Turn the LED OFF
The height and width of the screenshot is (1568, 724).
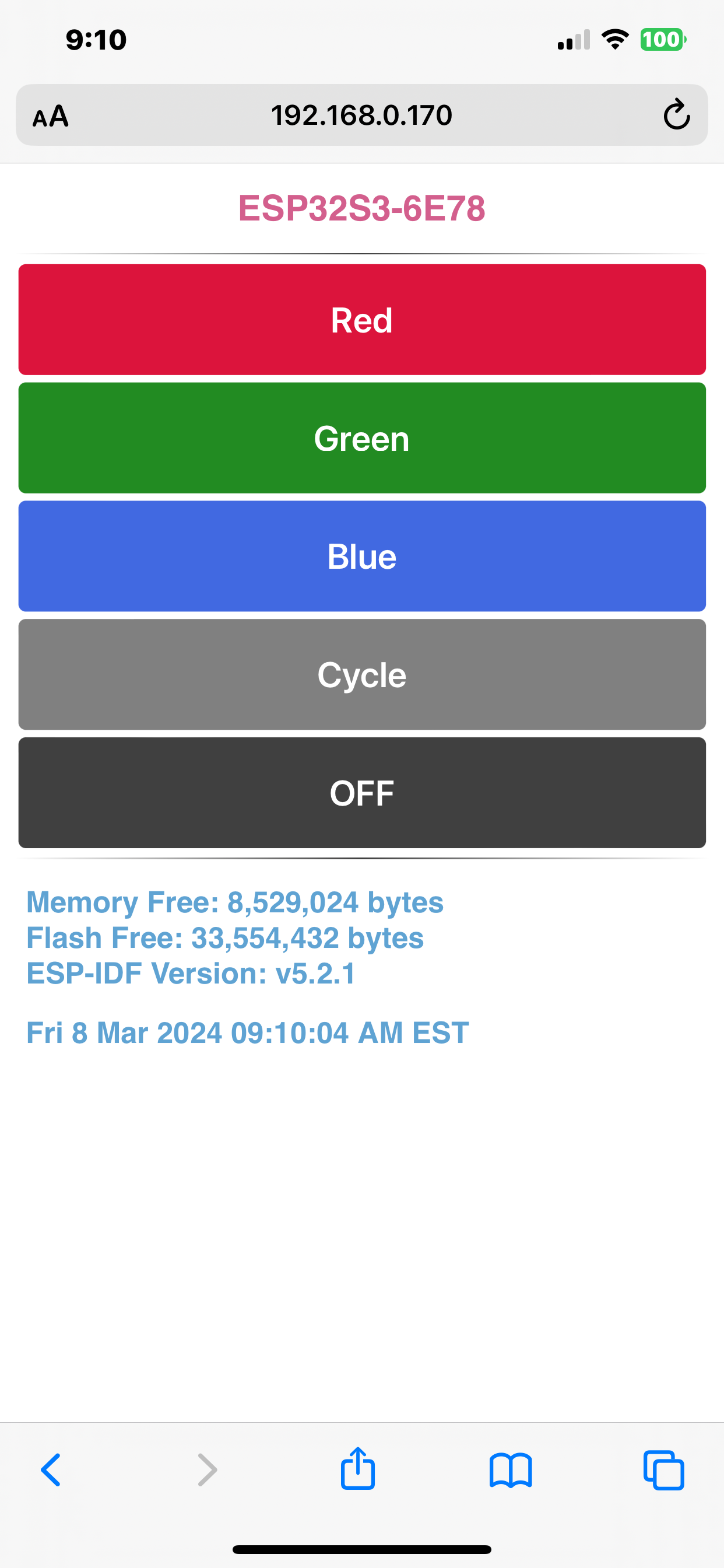[362, 793]
